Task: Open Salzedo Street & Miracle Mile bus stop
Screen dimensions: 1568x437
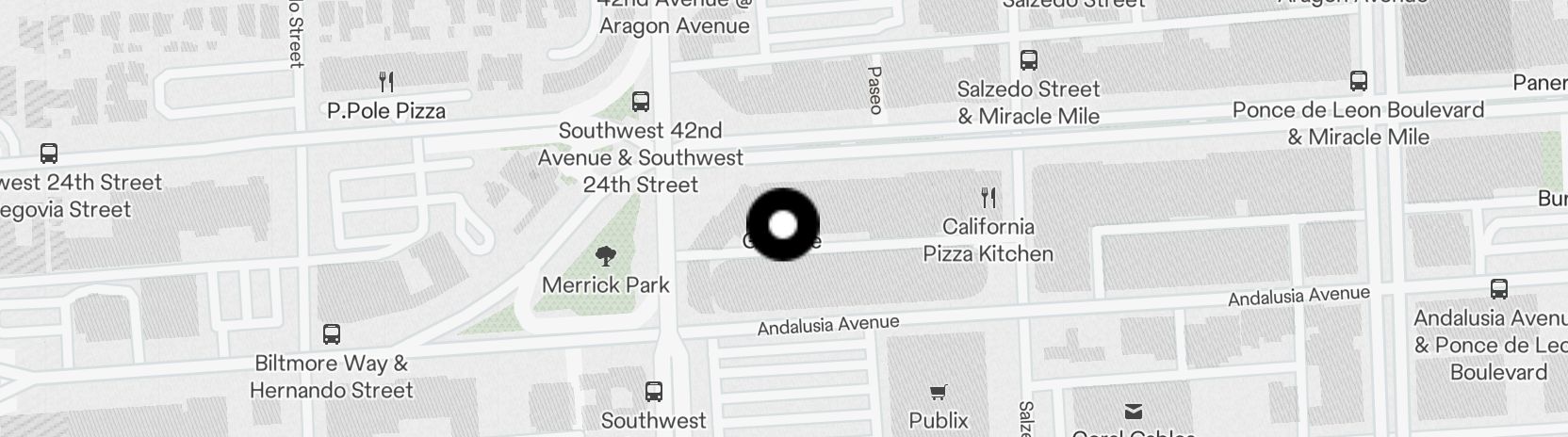Action: click(x=1028, y=60)
